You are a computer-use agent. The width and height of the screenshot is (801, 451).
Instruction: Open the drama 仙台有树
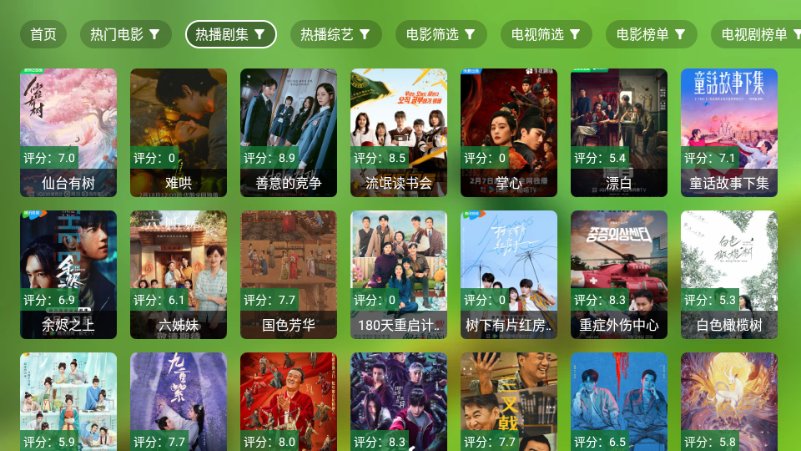pos(69,132)
